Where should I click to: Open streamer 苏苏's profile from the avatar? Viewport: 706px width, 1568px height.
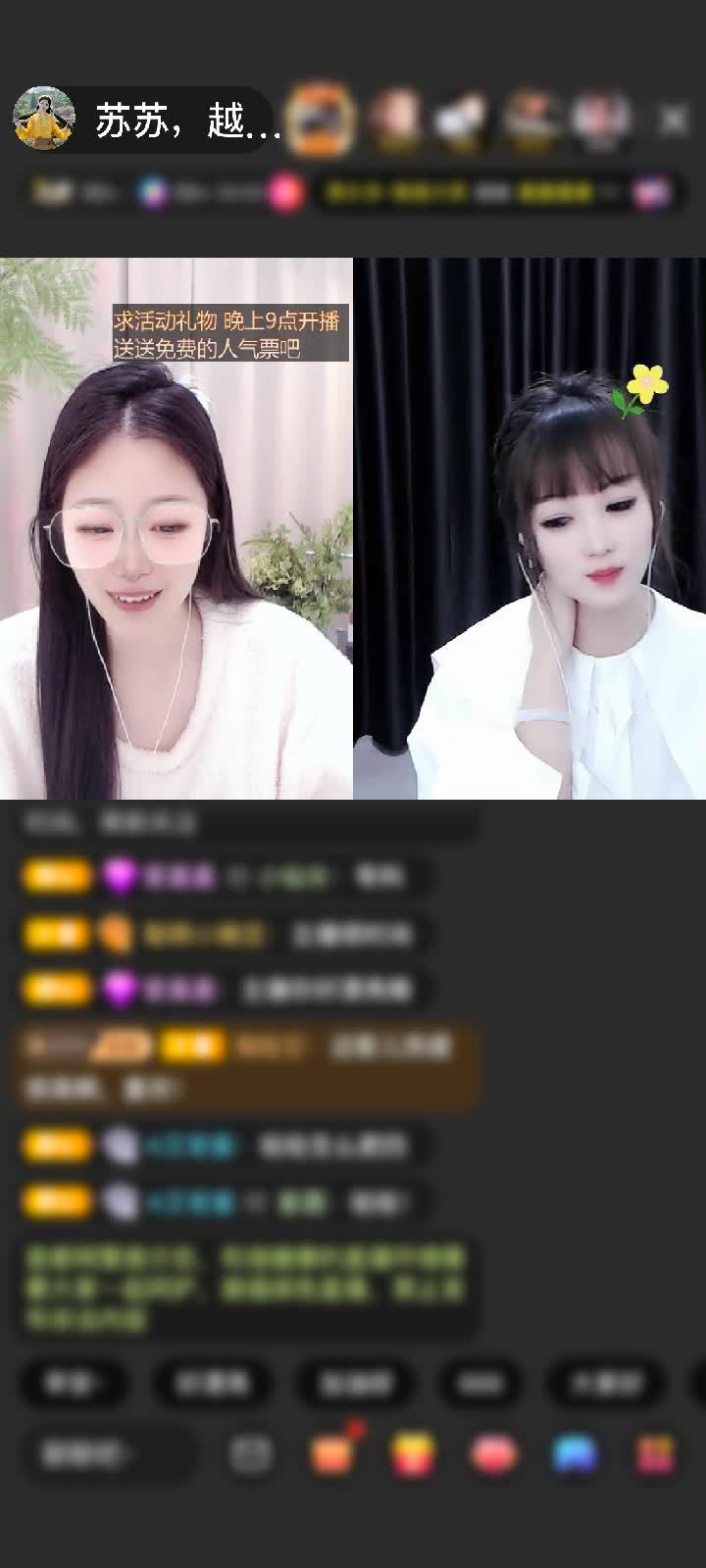[43, 120]
